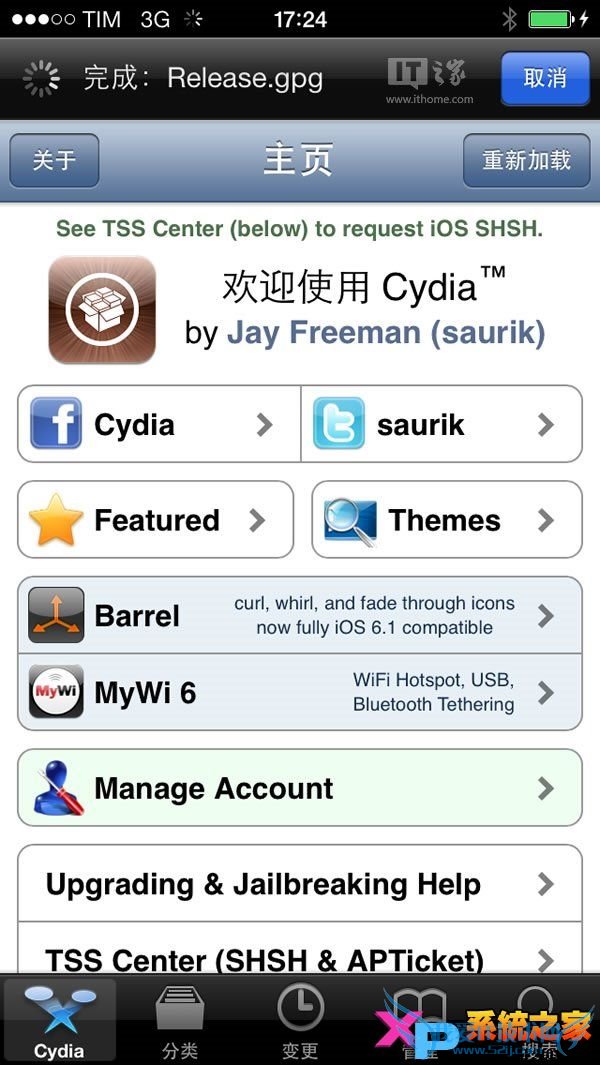The image size is (600, 1065).
Task: Open the MyWi 6 package
Action: (299, 692)
